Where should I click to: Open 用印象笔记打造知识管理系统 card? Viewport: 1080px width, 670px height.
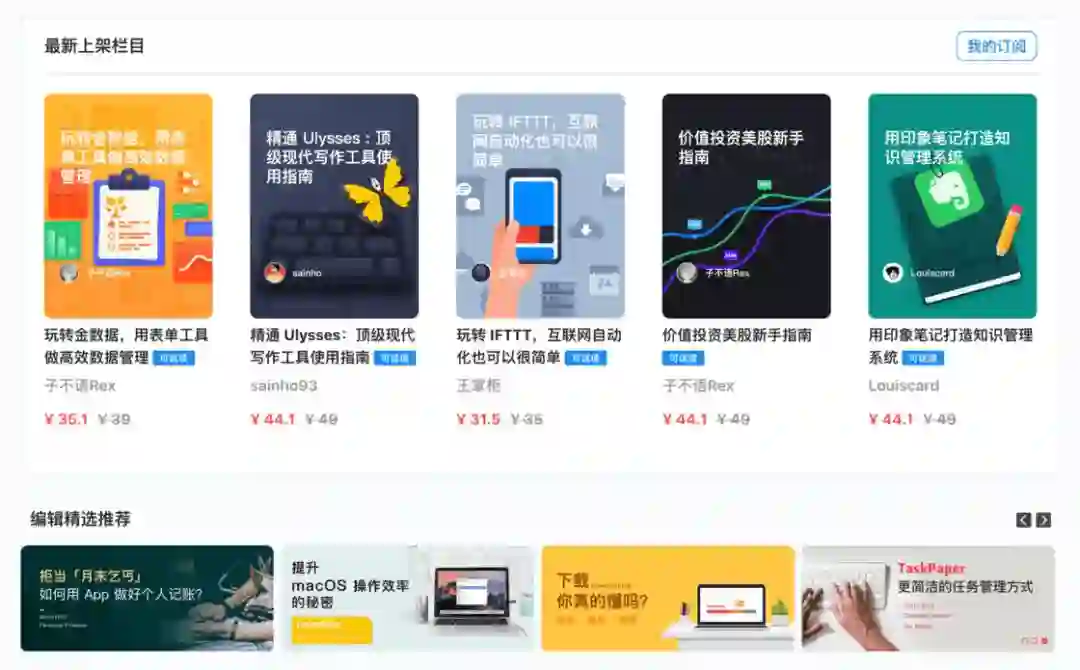click(952, 206)
